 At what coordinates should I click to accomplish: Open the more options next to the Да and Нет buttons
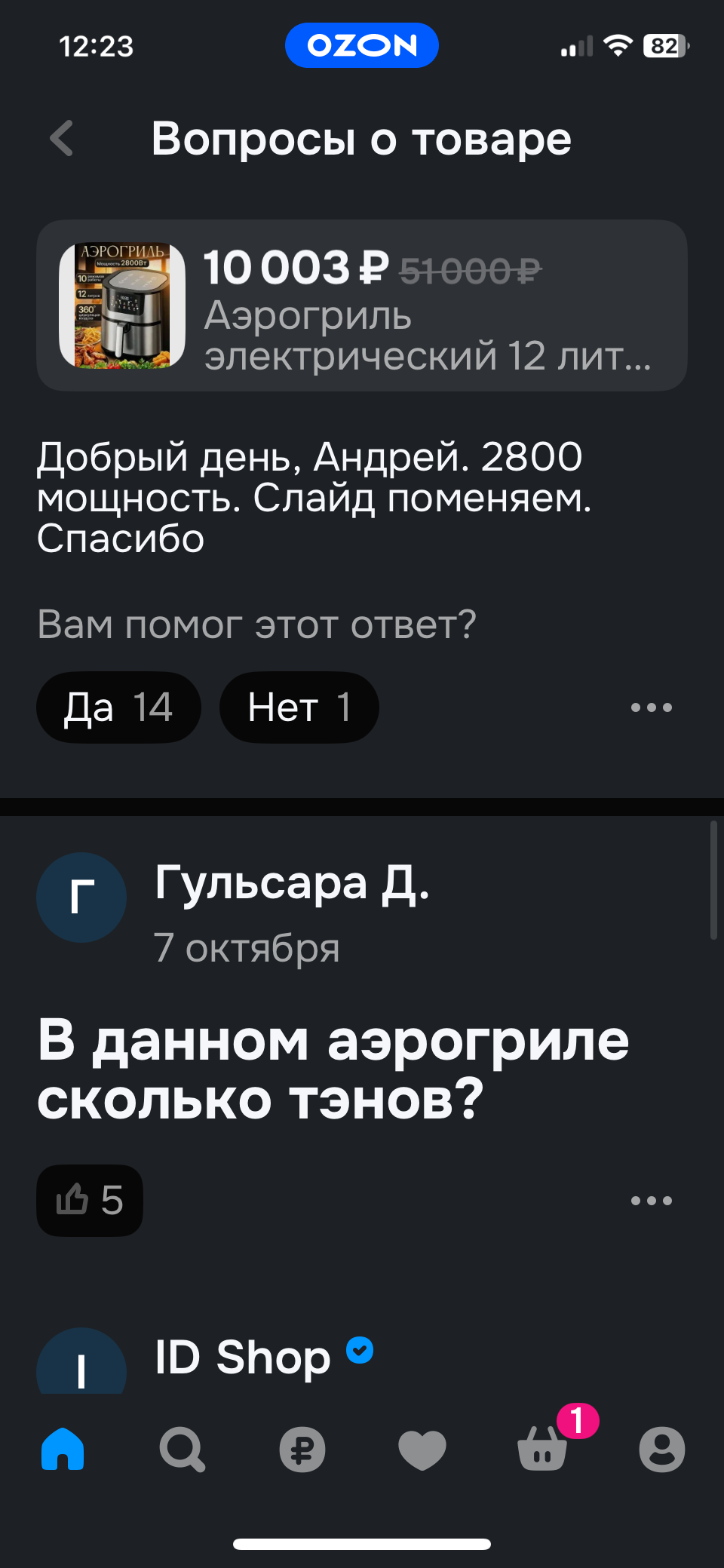pyautogui.click(x=651, y=707)
